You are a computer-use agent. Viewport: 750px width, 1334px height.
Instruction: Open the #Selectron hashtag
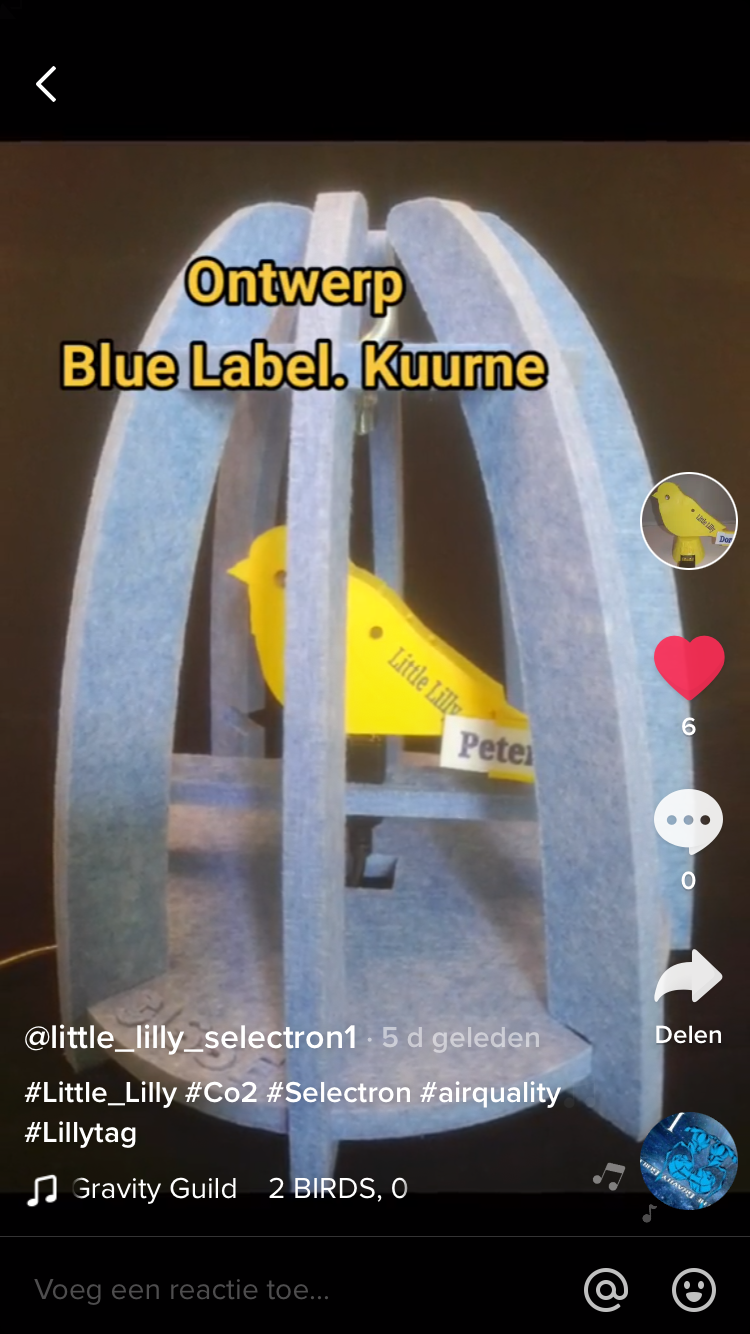(x=338, y=1092)
